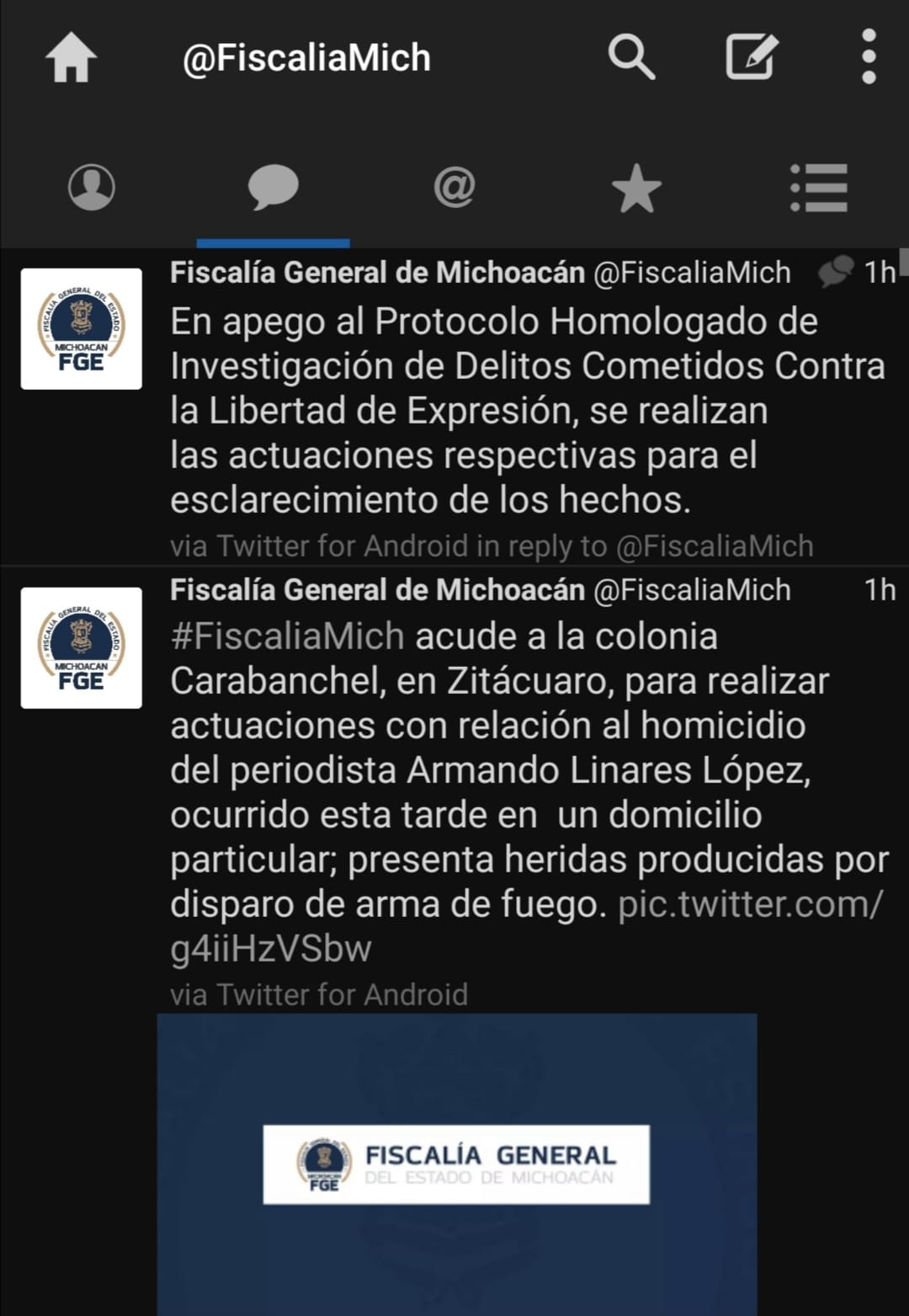Open the avatar on the Carabanchel tweet
The image size is (909, 1316).
pos(81,647)
